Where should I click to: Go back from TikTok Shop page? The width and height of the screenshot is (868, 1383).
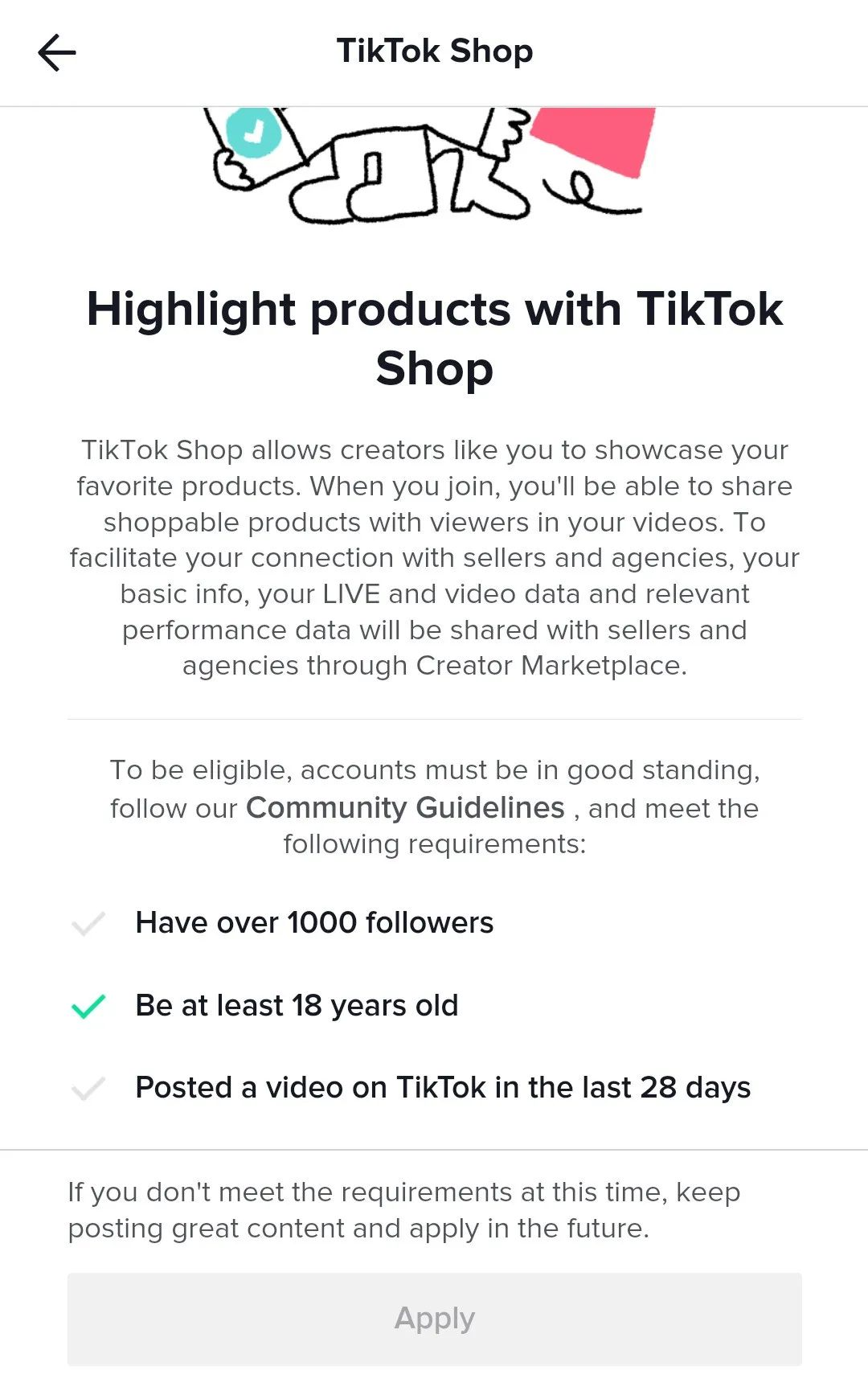[x=56, y=53]
